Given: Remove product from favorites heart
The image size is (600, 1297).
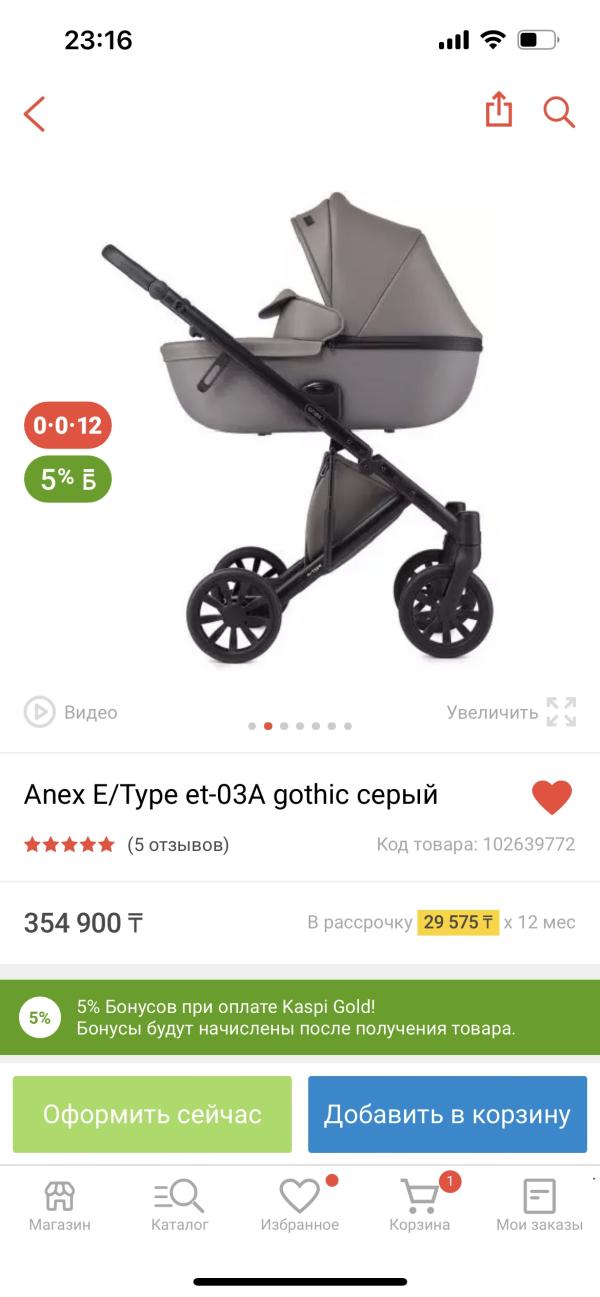Looking at the screenshot, I should 551,797.
